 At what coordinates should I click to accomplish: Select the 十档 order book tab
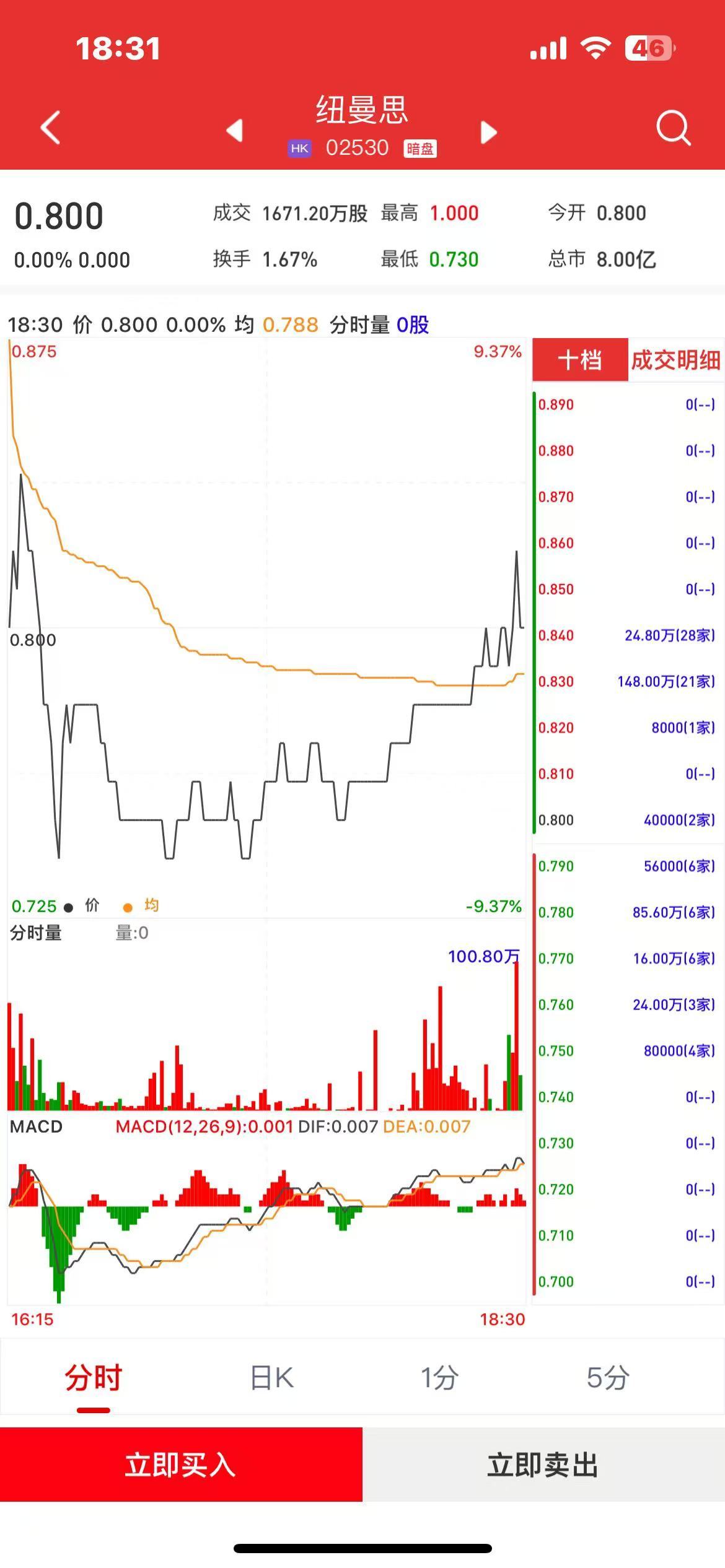(580, 360)
